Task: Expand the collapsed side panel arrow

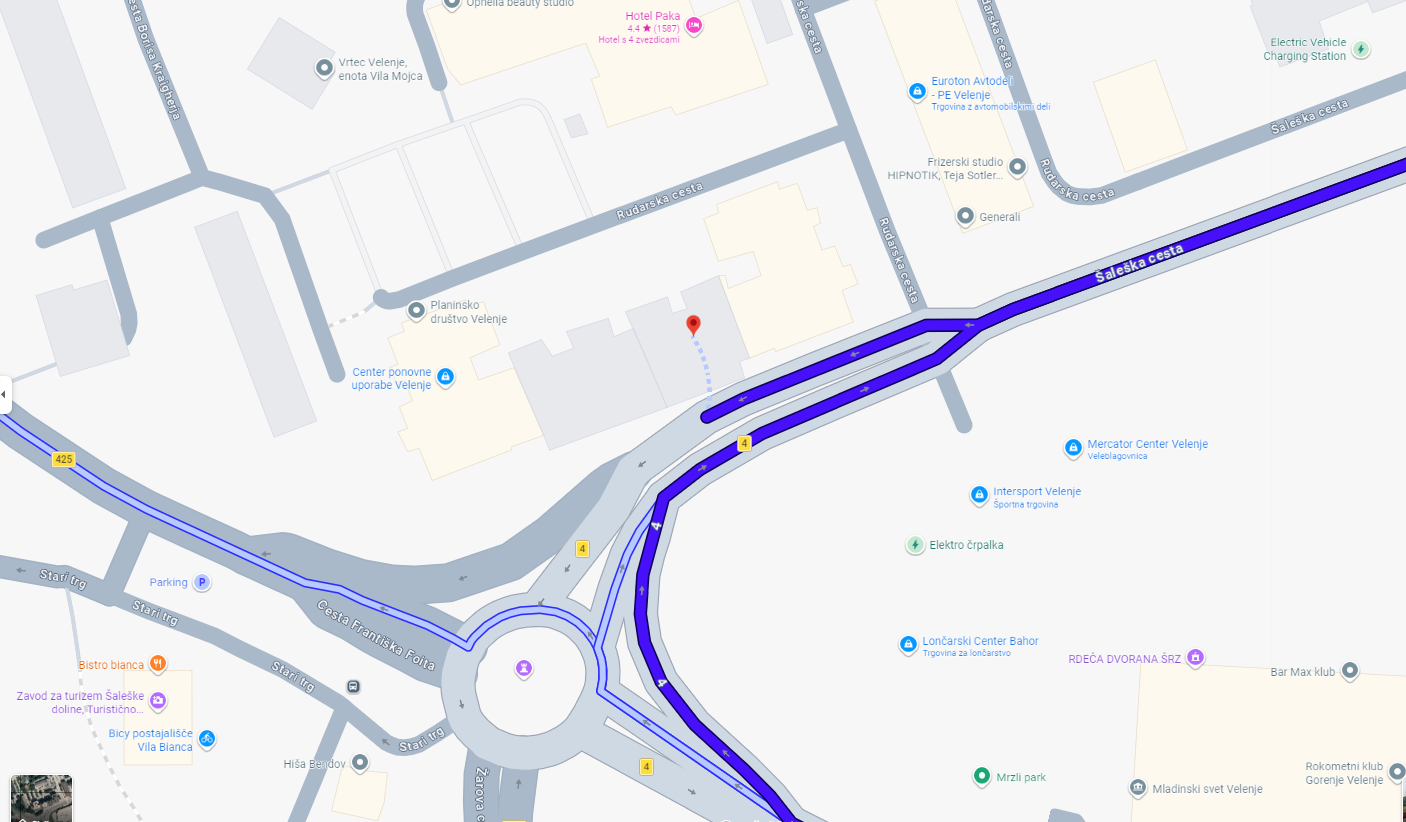Action: tap(4, 395)
